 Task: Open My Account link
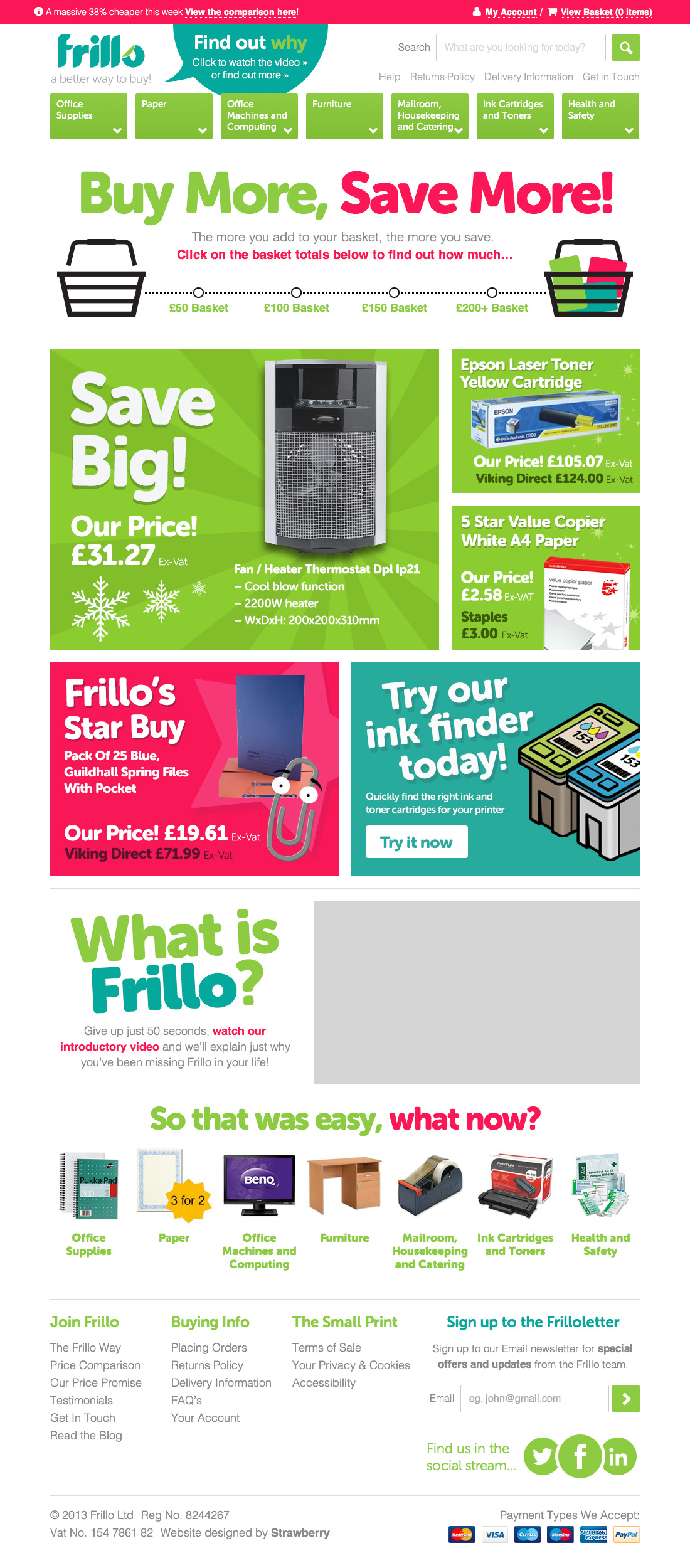pyautogui.click(x=511, y=12)
